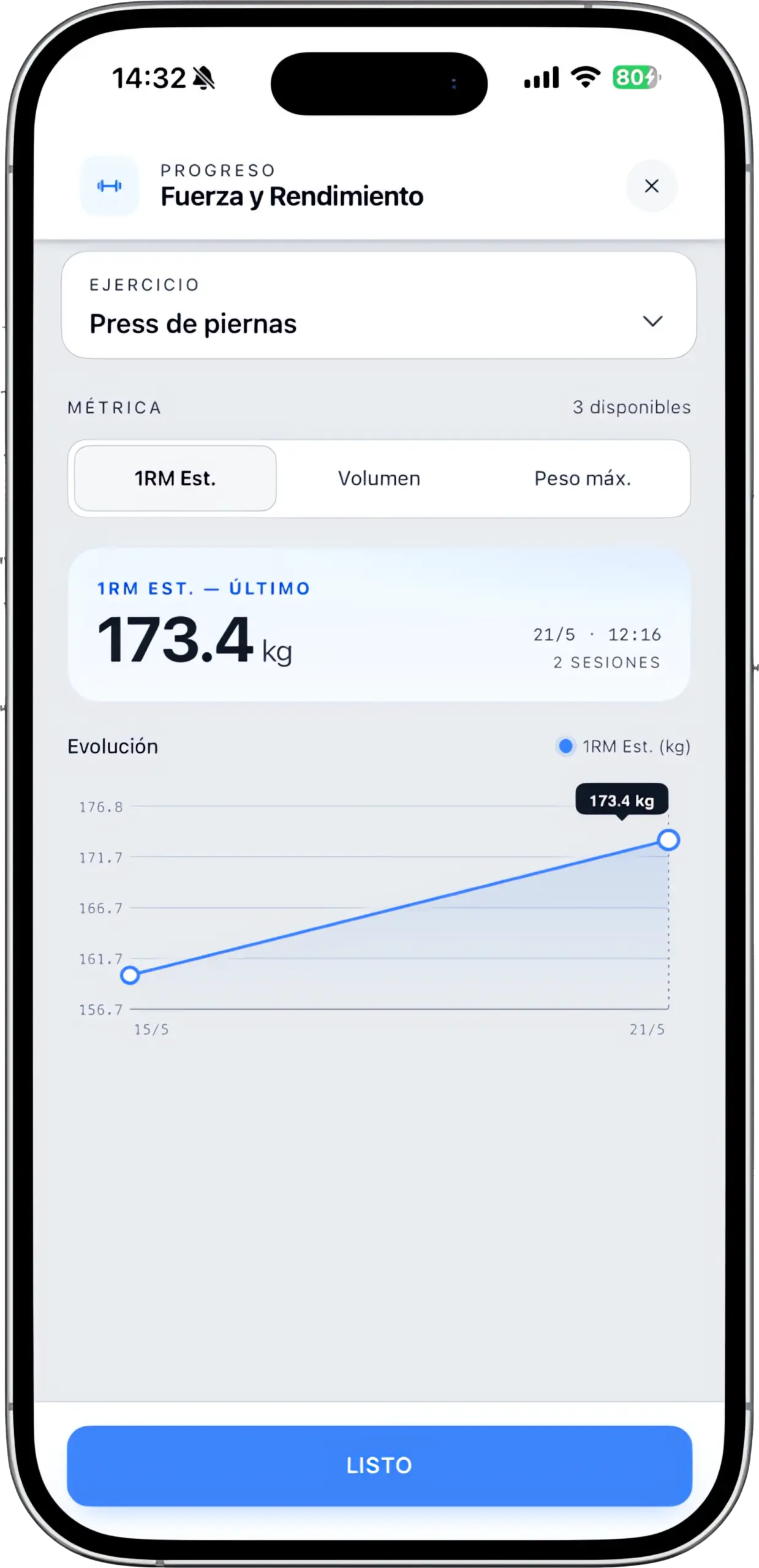Select the 1RM Est. metric
759x1568 pixels.
click(175, 478)
